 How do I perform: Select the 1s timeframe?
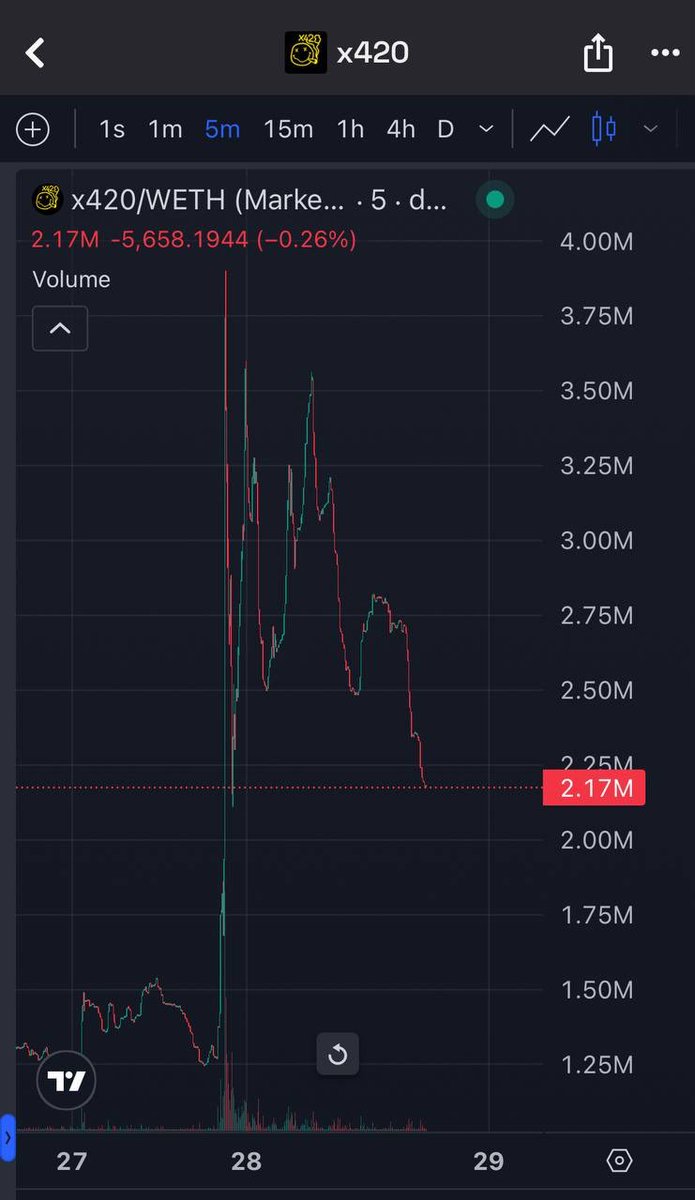[112, 129]
